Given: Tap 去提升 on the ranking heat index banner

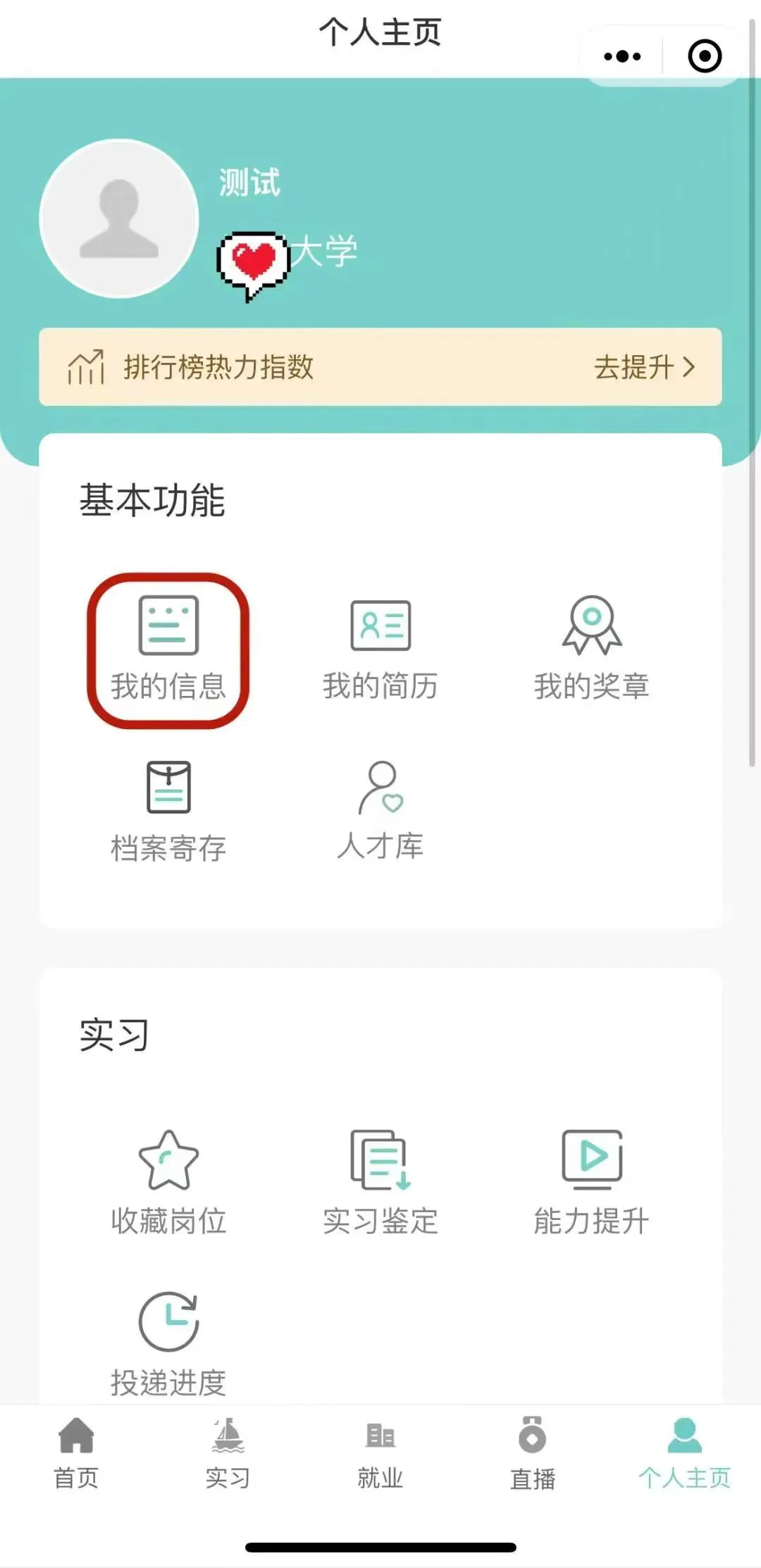Looking at the screenshot, I should 643,367.
